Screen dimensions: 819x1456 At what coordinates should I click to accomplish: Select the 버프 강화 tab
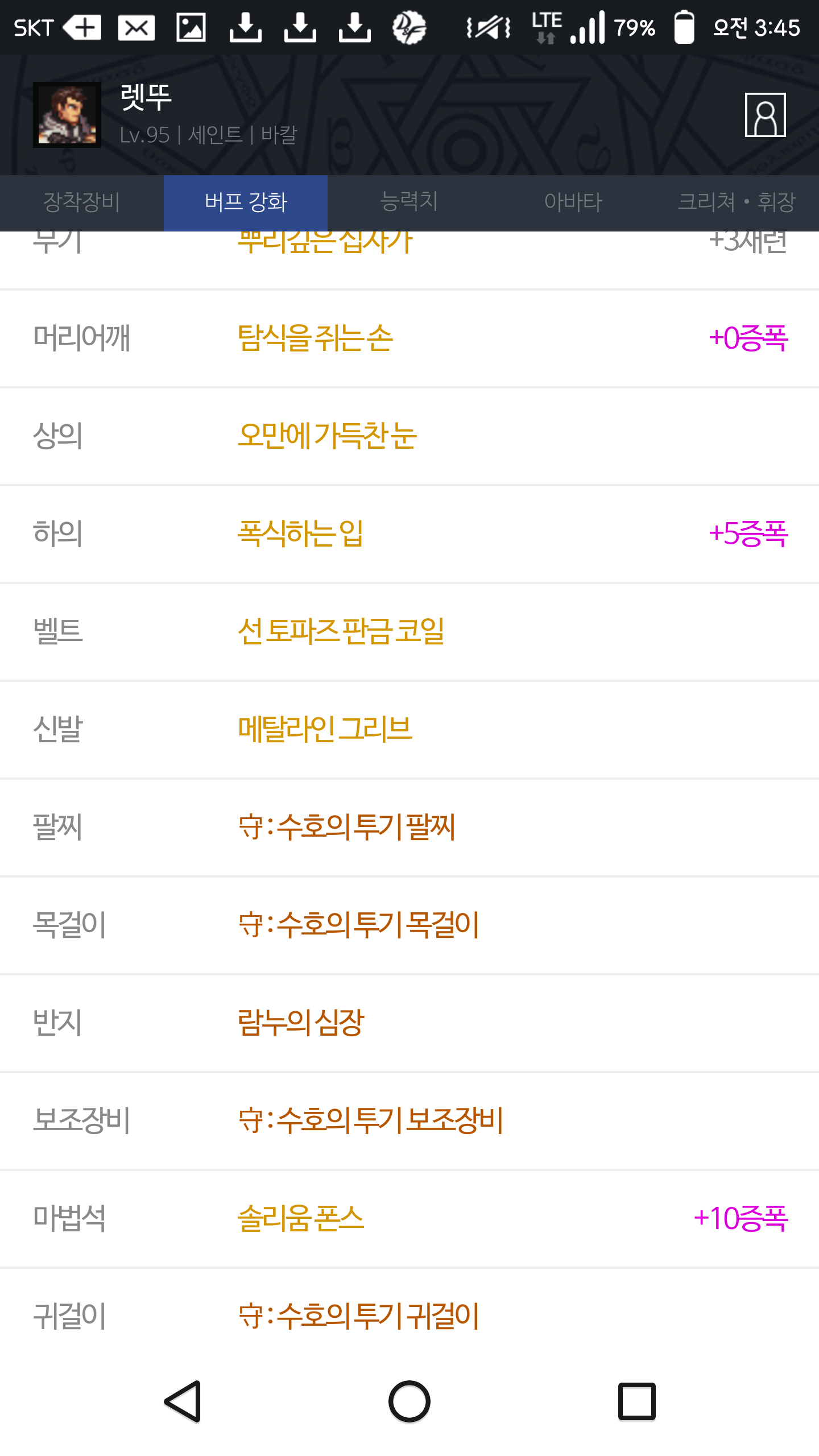tap(246, 202)
